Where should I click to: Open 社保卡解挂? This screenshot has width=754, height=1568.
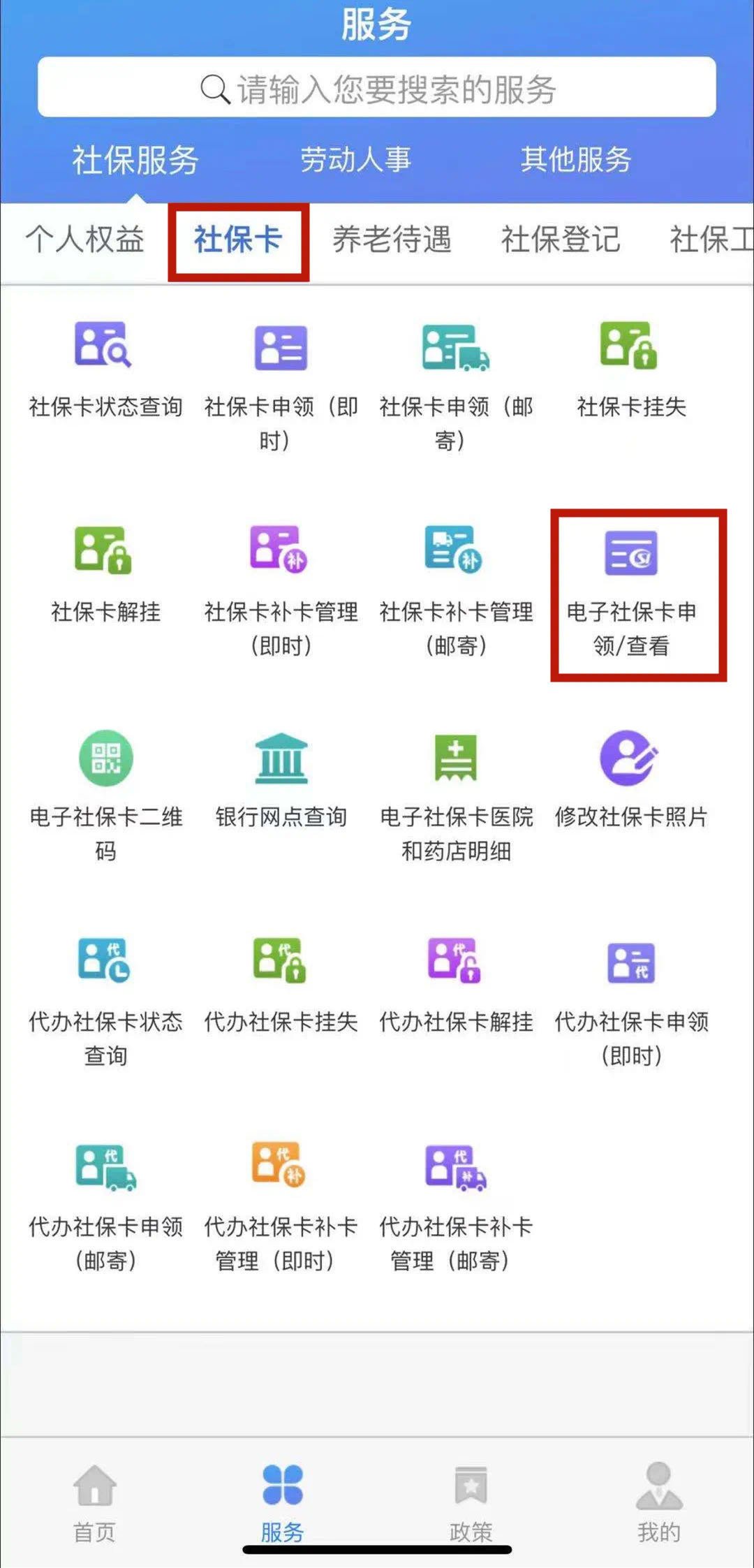105,574
